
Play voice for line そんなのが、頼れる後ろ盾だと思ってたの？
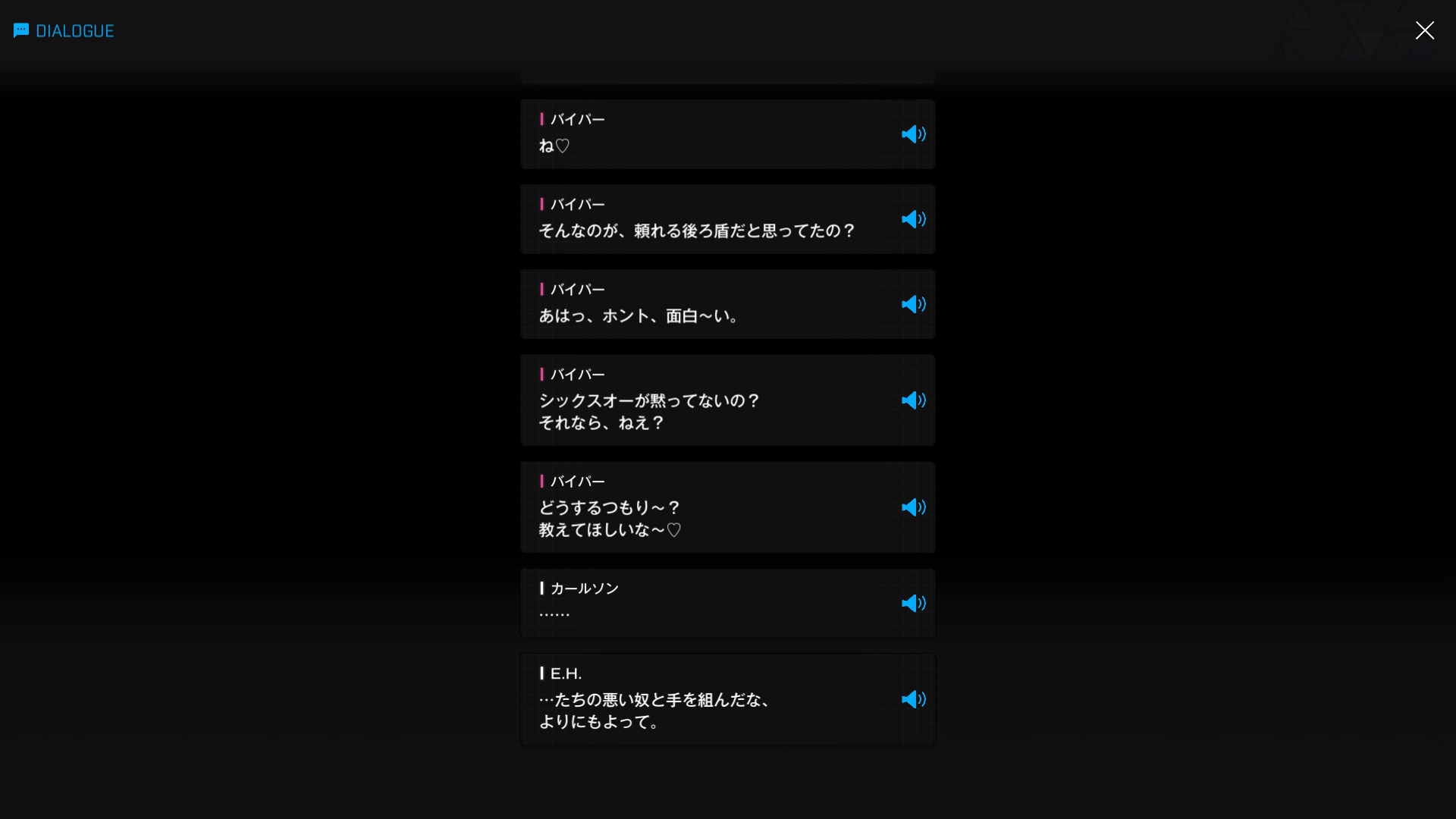click(913, 219)
